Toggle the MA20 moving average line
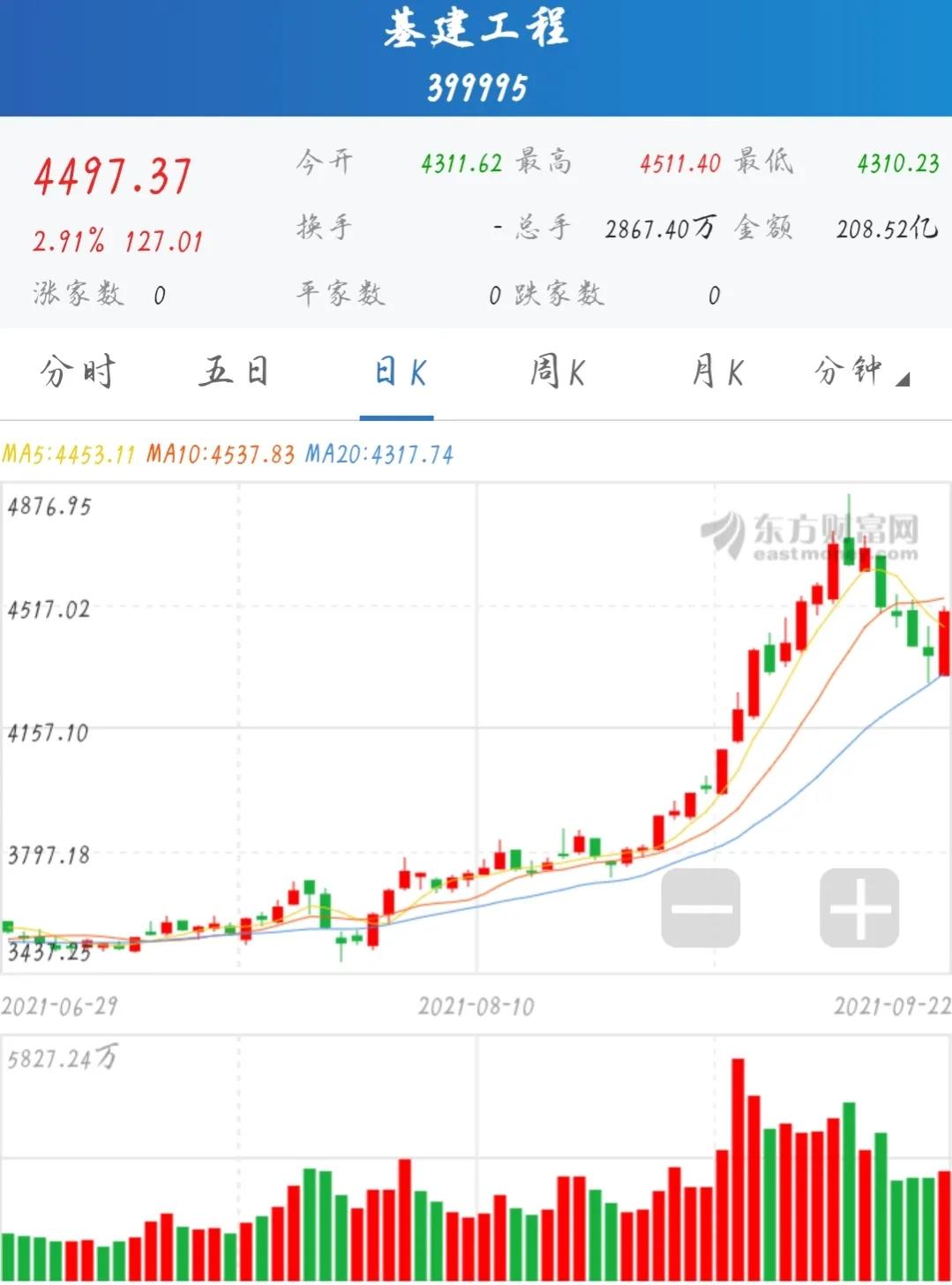952x1285 pixels. pyautogui.click(x=379, y=455)
